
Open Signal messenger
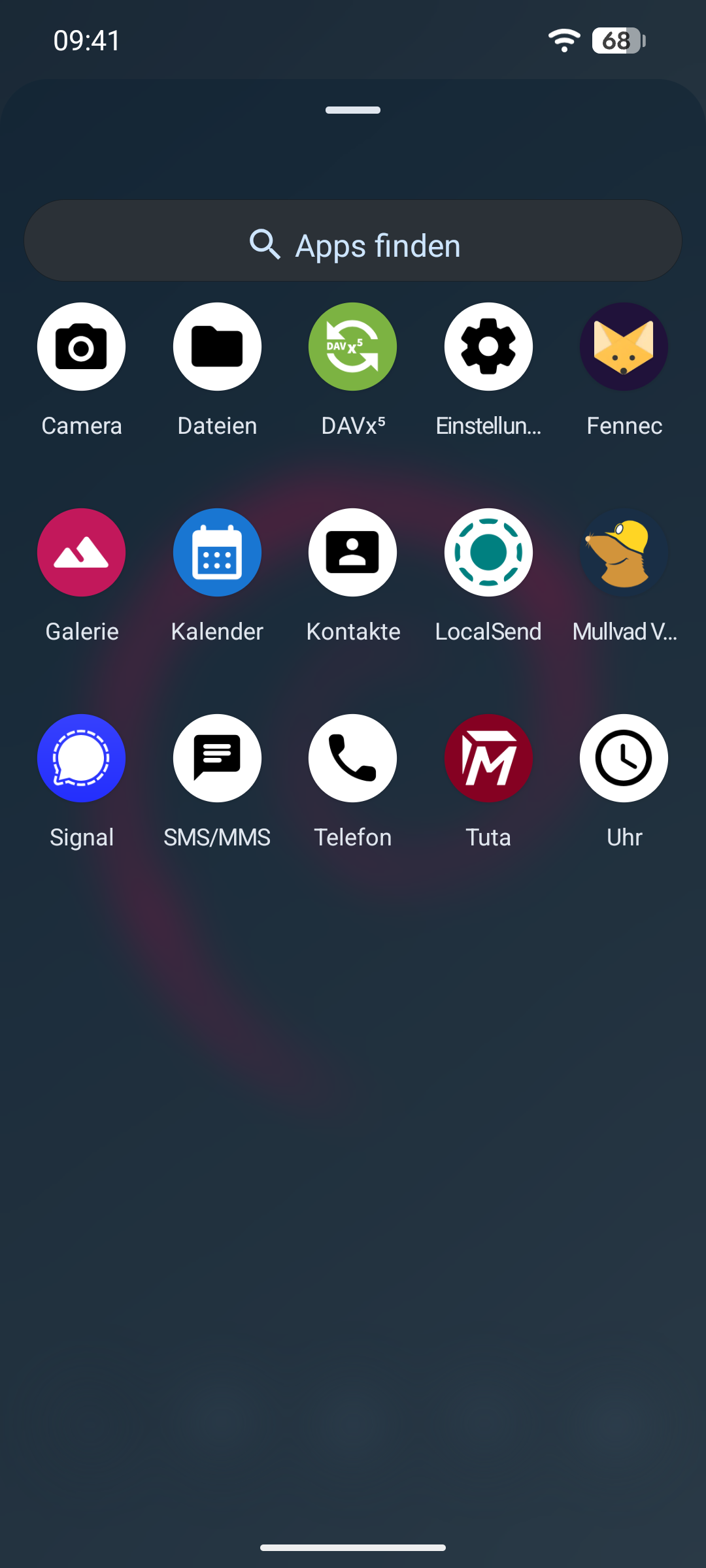[x=82, y=759]
